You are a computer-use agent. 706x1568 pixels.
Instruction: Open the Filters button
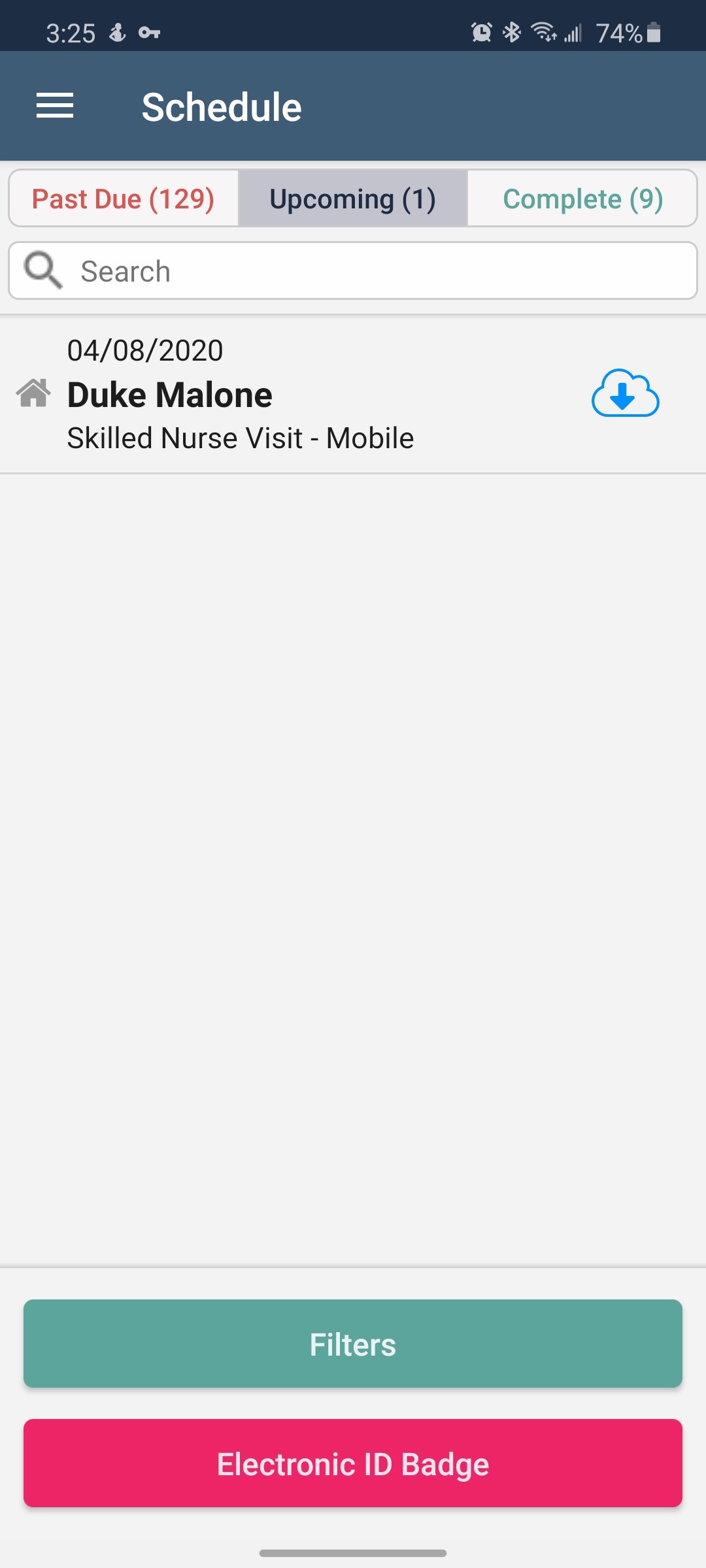pos(353,1344)
